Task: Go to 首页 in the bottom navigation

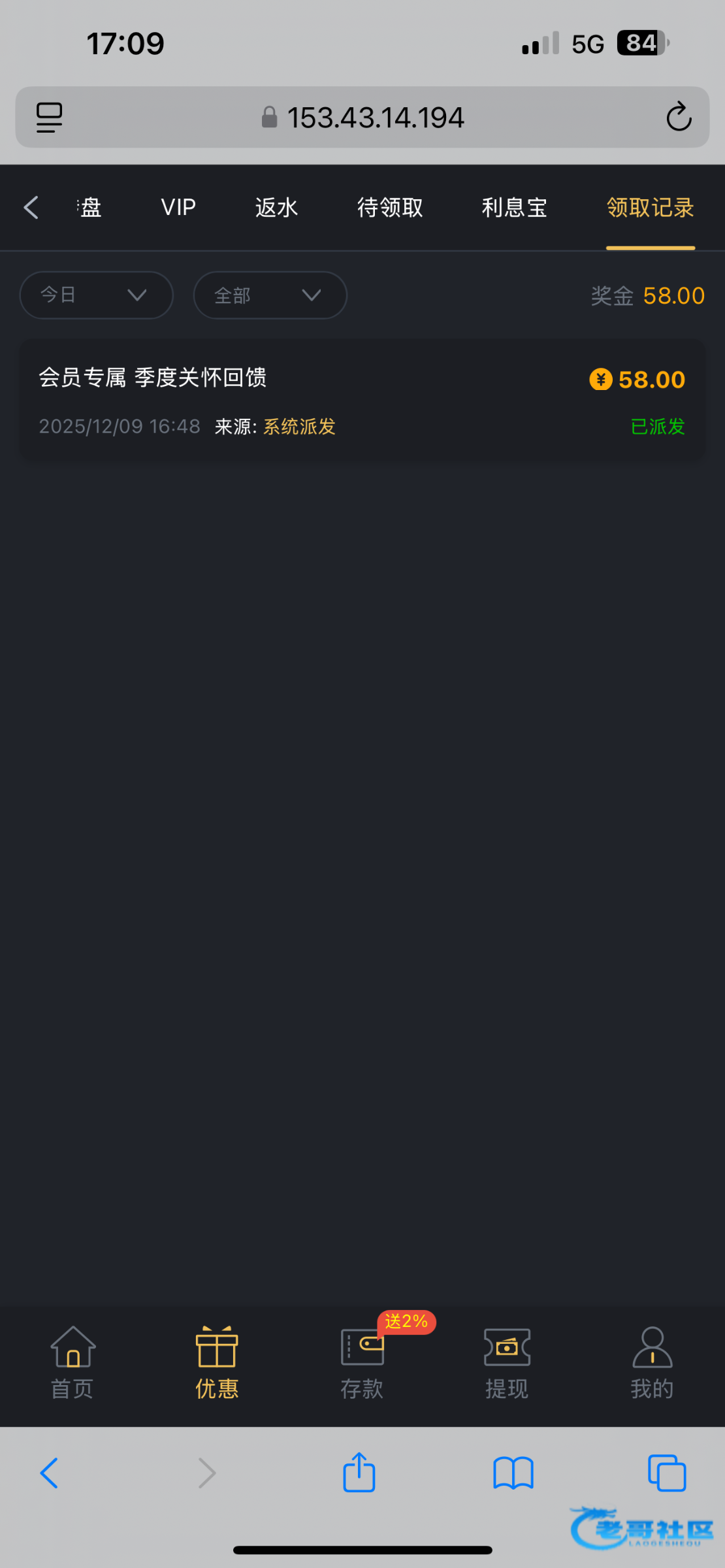Action: (x=72, y=1362)
